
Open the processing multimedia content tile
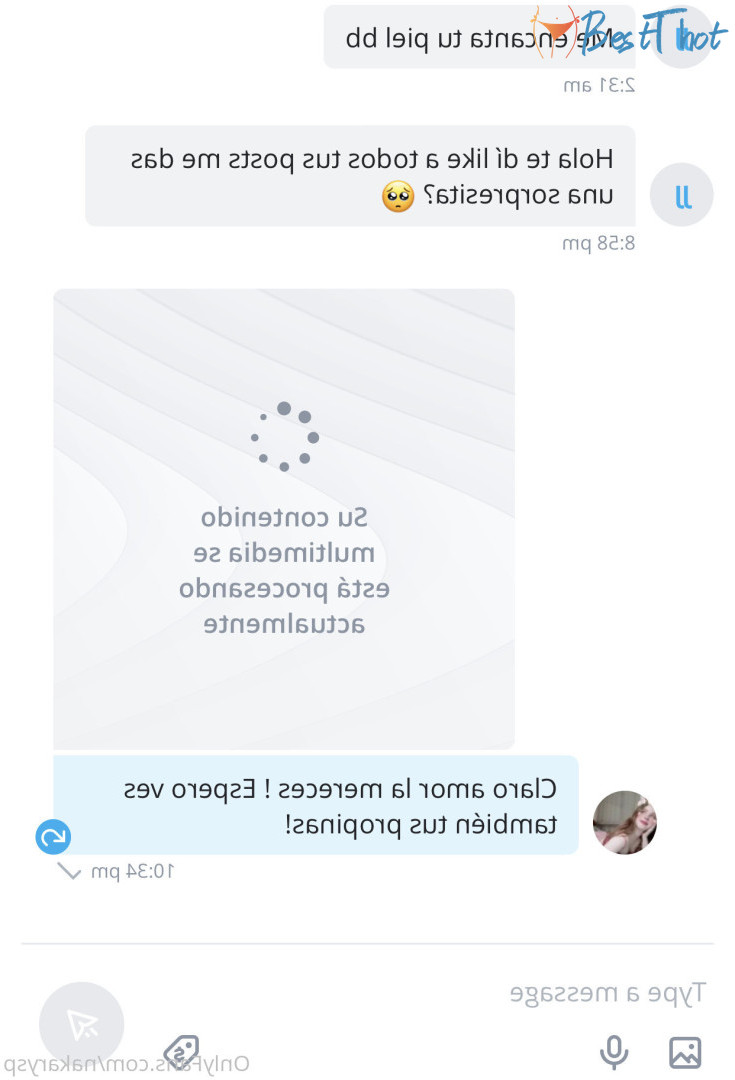284,518
